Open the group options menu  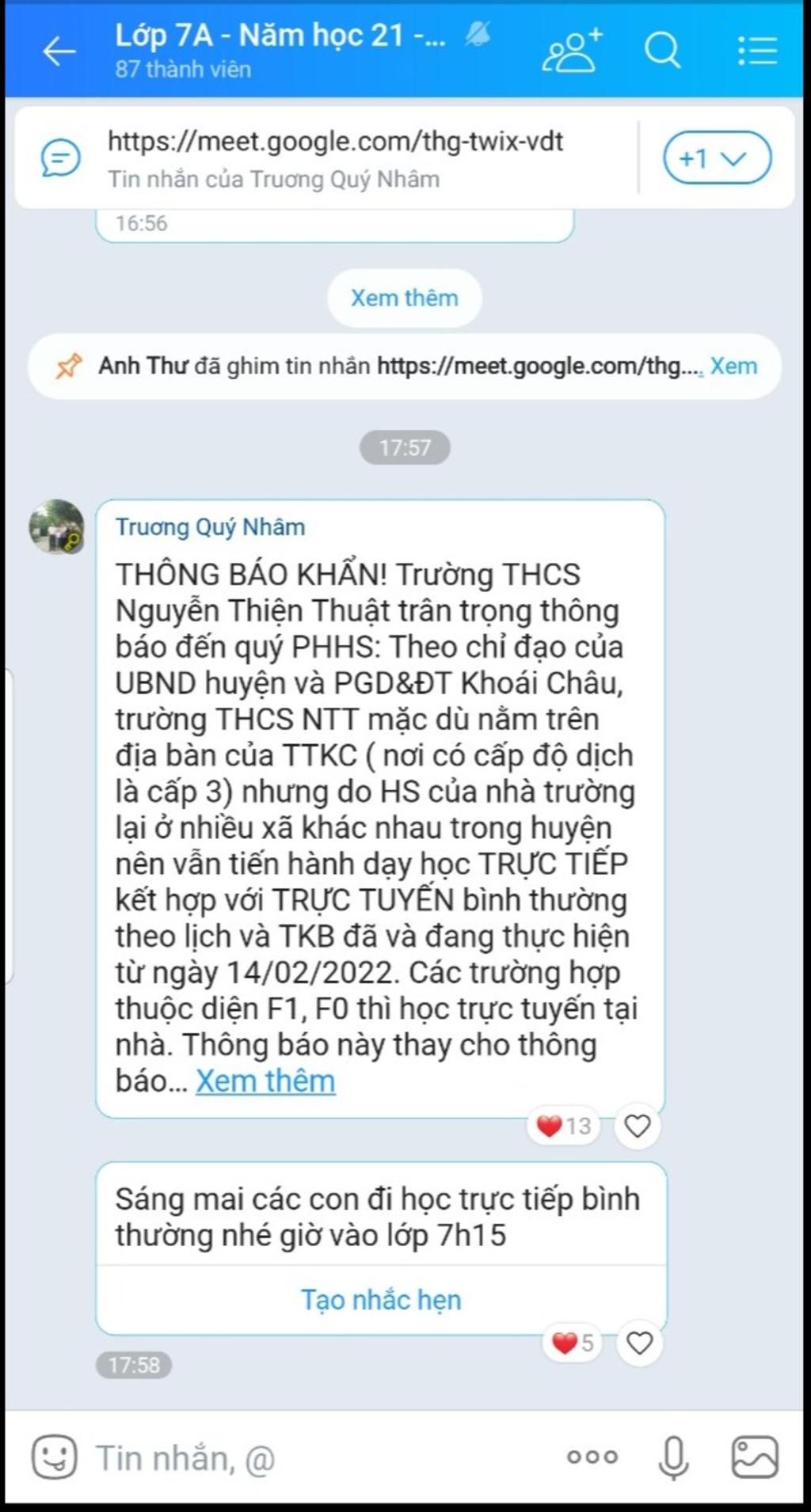tap(756, 51)
